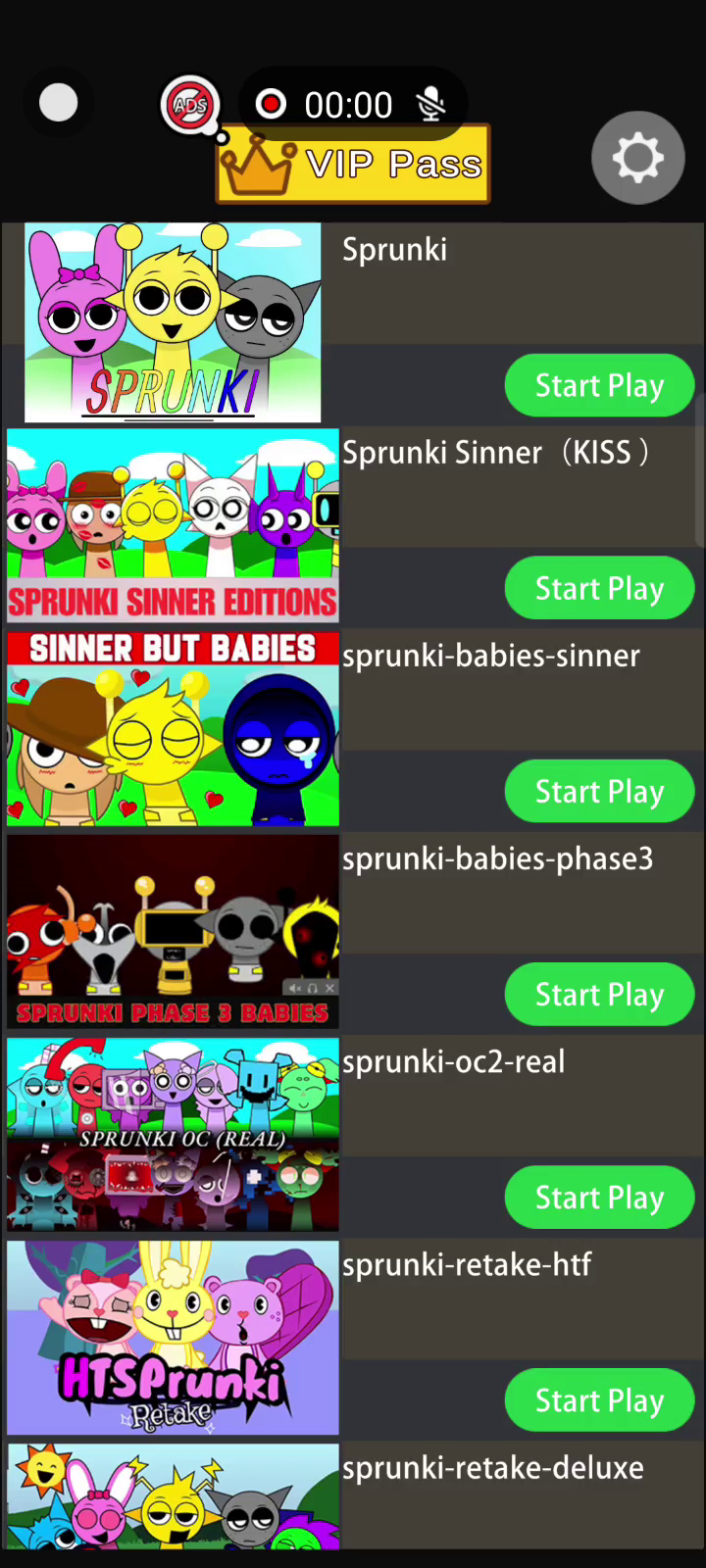706x1568 pixels.
Task: Open the HTSprunki Retake thumbnail
Action: point(173,1338)
